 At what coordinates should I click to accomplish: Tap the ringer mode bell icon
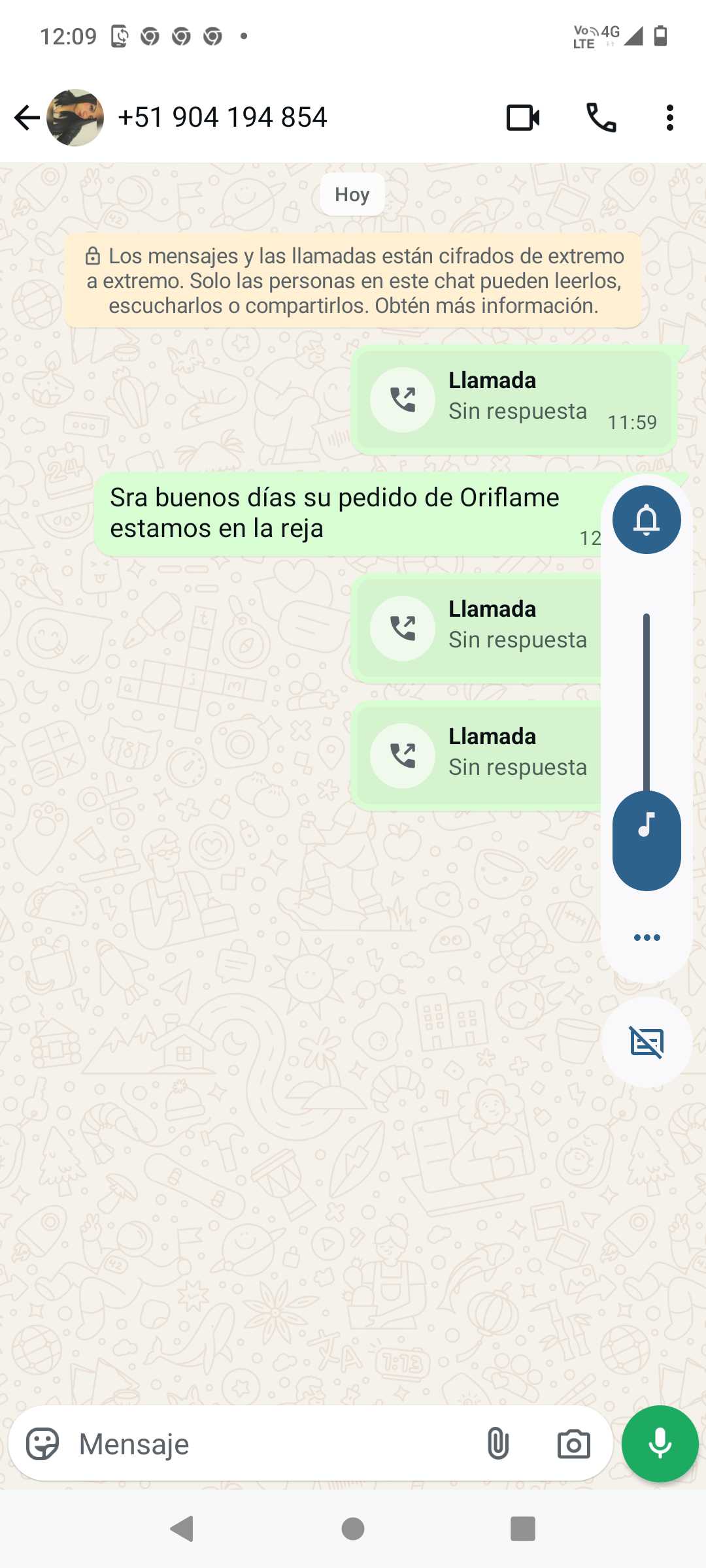pyautogui.click(x=647, y=520)
